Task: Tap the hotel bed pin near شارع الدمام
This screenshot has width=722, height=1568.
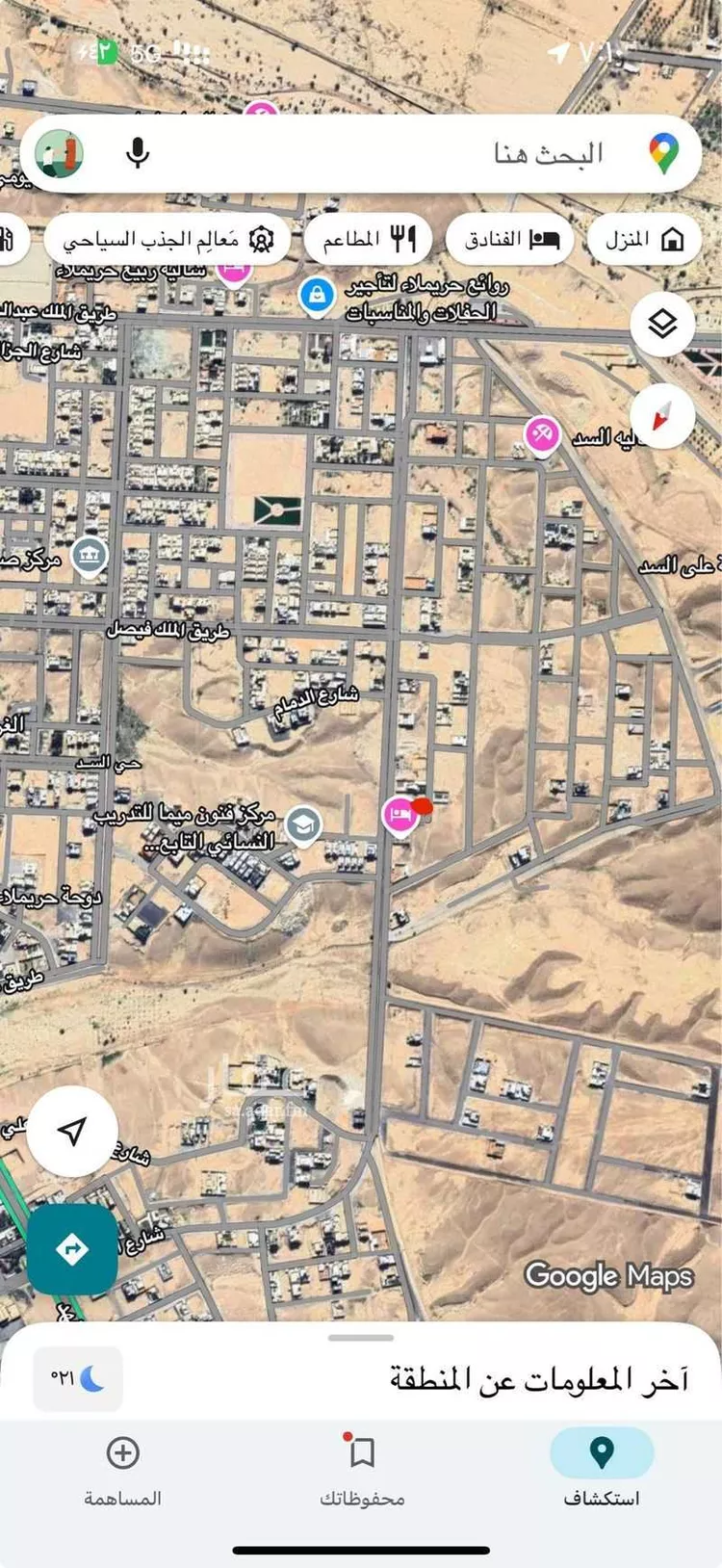Action: tap(400, 814)
